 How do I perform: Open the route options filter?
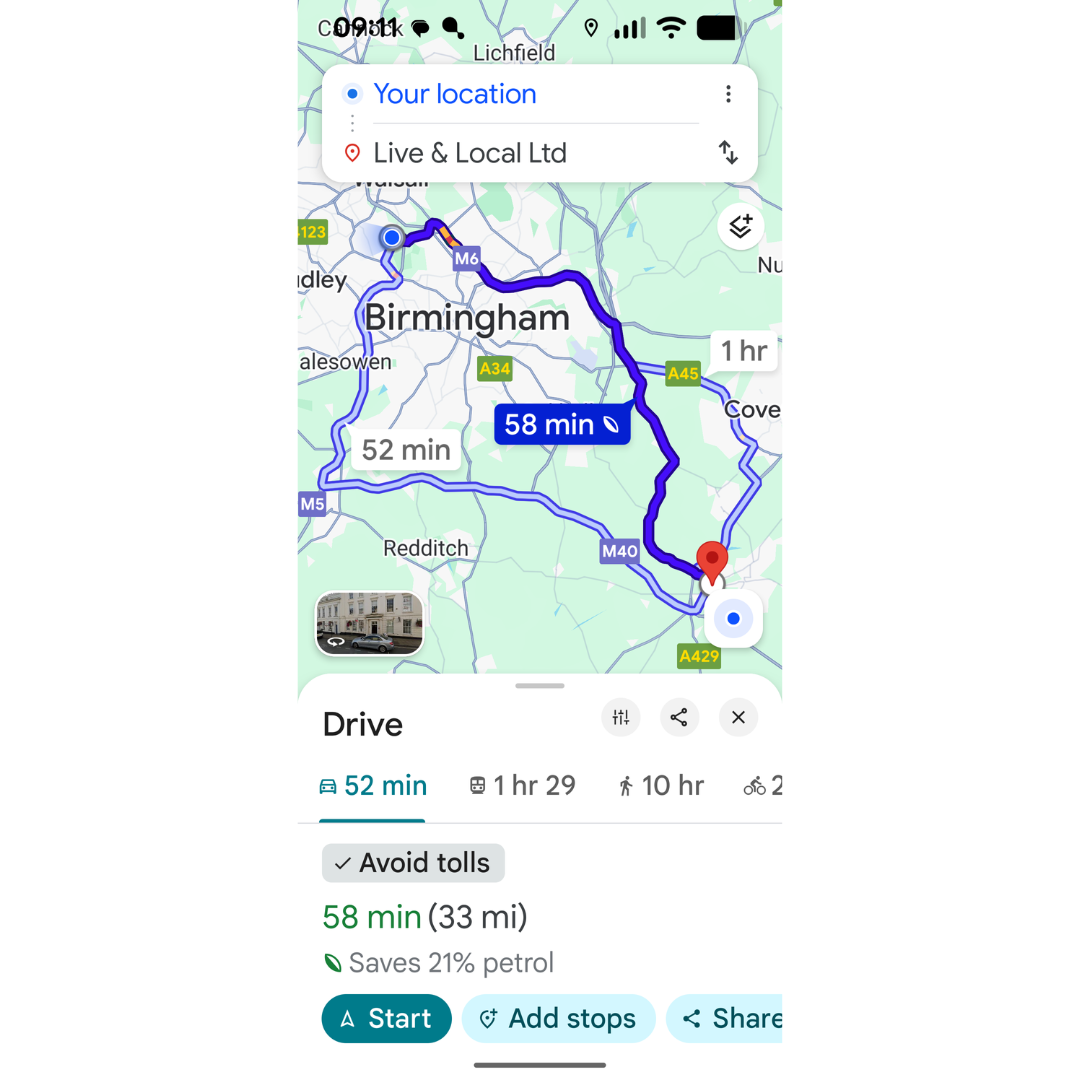(x=621, y=717)
